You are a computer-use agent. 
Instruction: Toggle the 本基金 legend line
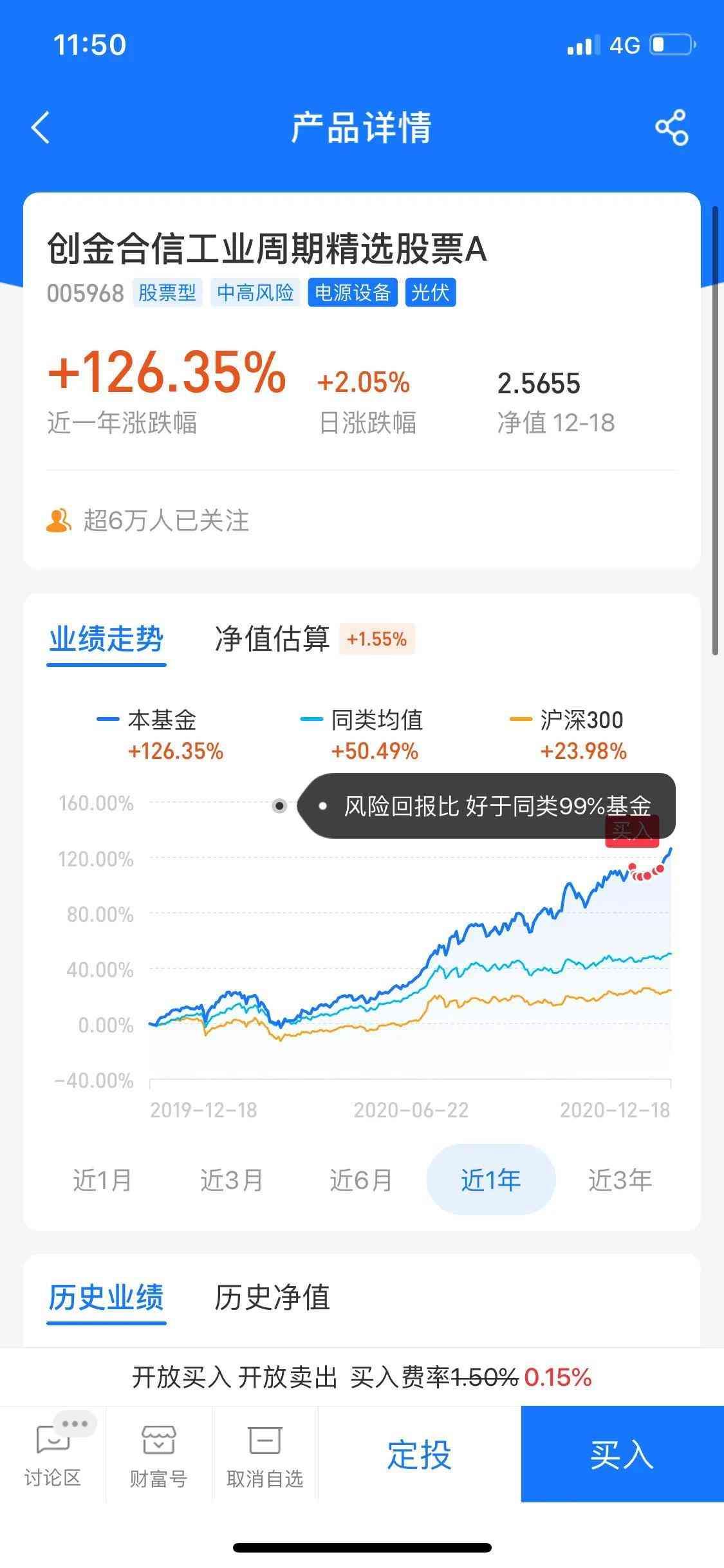click(147, 720)
